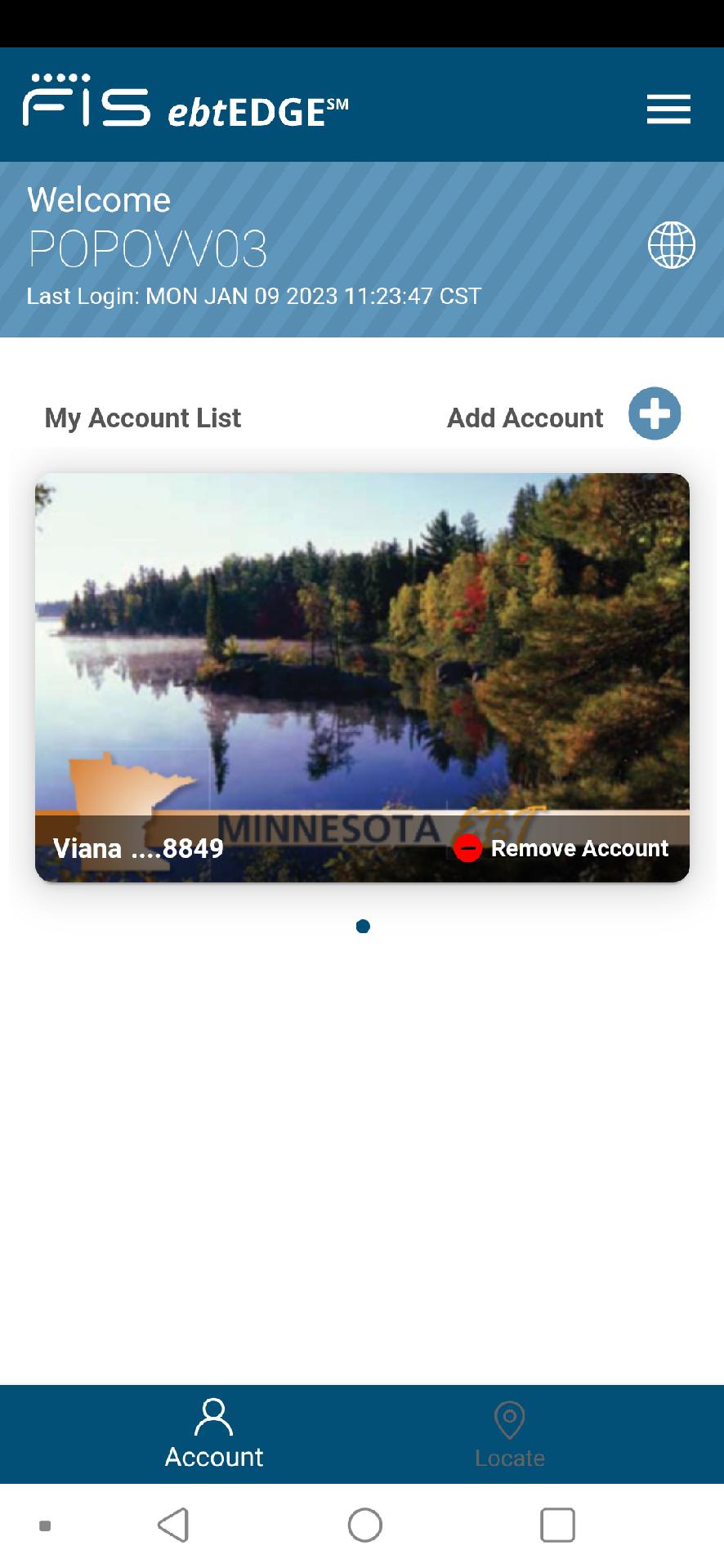Viewport: 724px width, 1568px height.
Task: Add a new account
Action: 654,413
